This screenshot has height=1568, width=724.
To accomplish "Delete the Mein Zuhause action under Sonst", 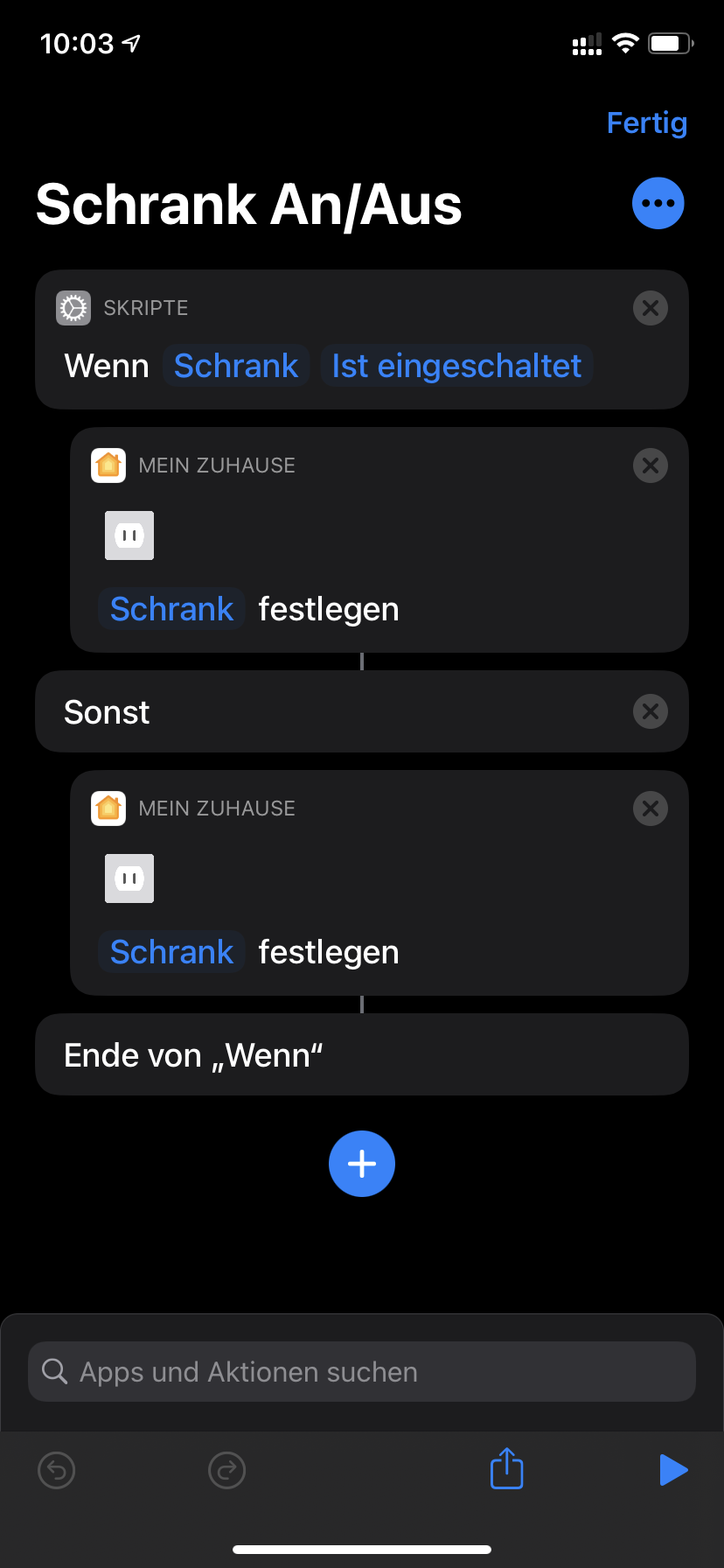I will click(650, 808).
